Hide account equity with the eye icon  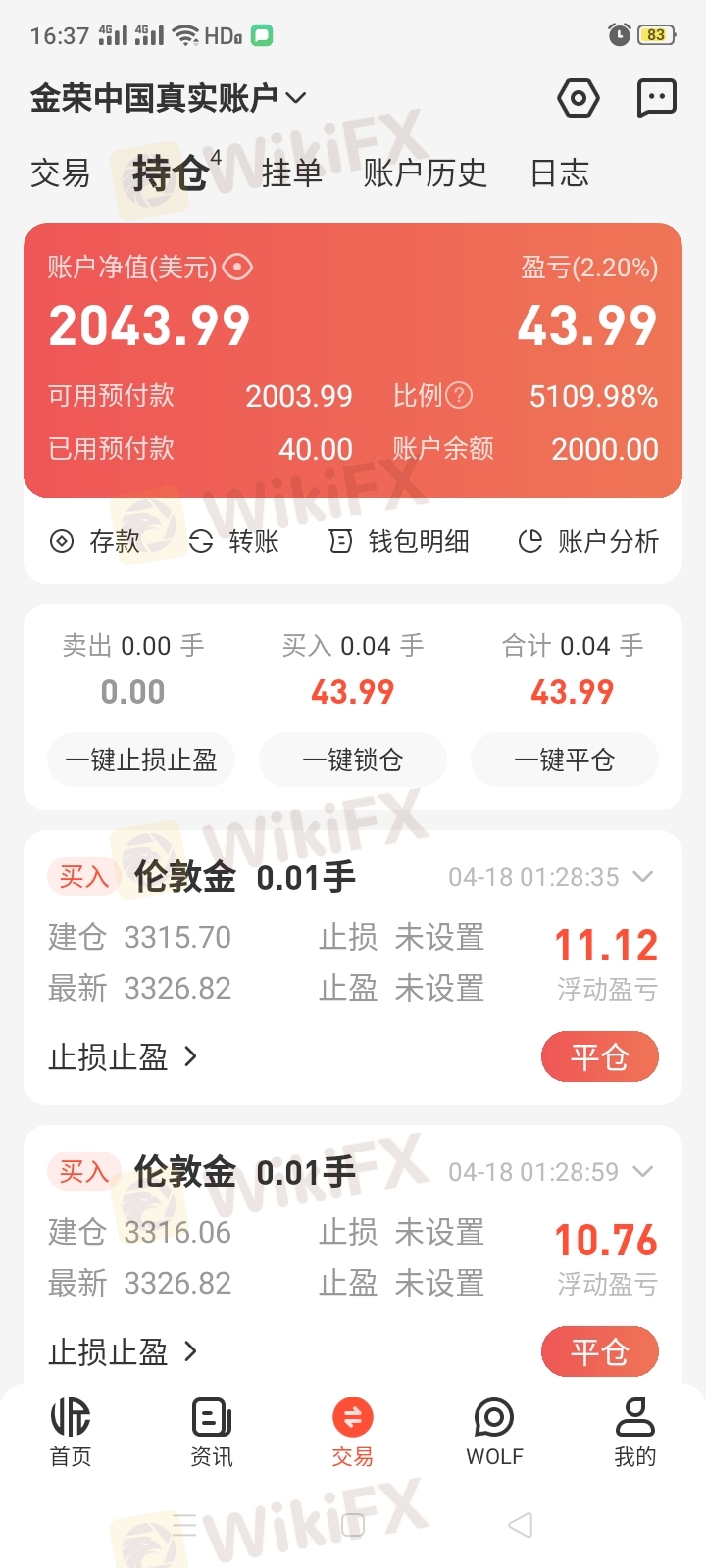[237, 267]
